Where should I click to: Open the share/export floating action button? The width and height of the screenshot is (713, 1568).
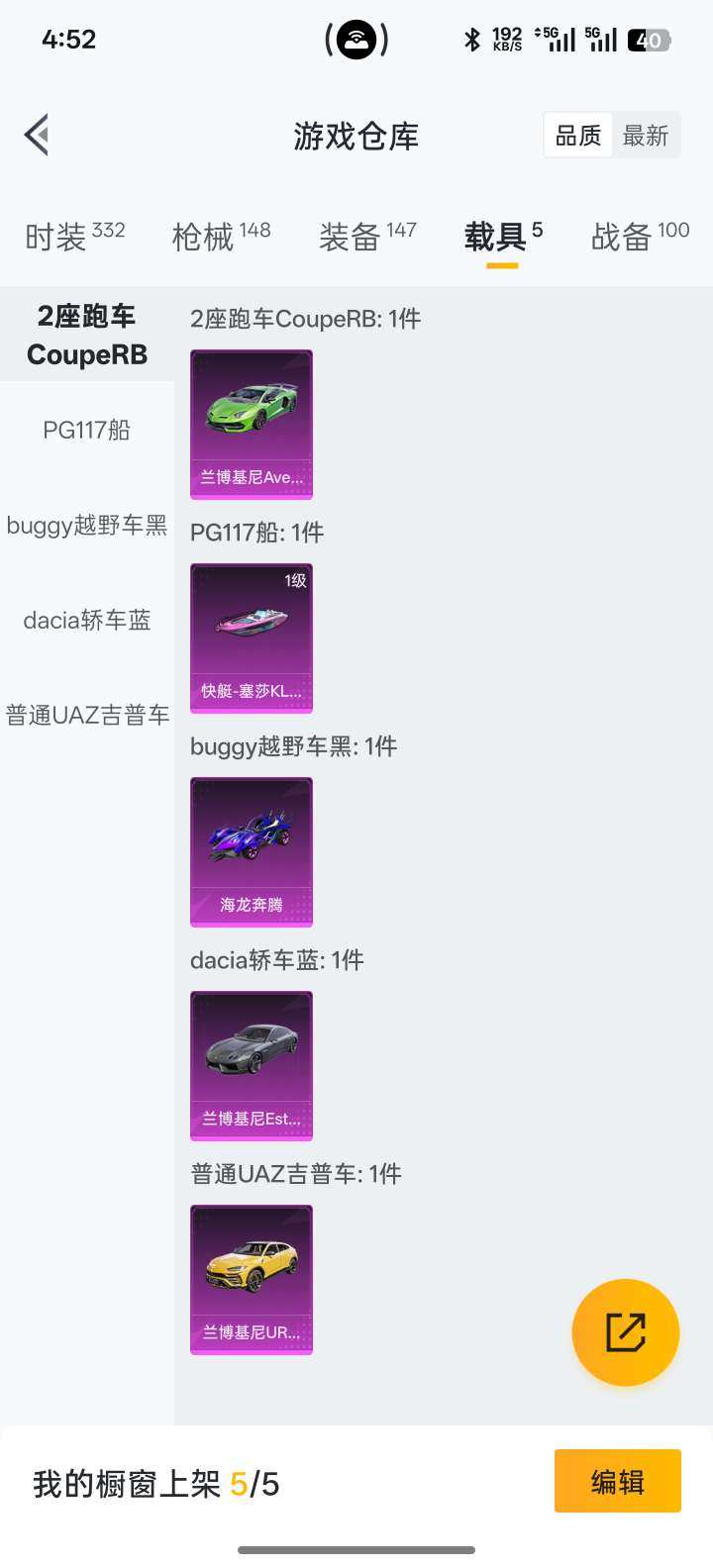tap(625, 1332)
